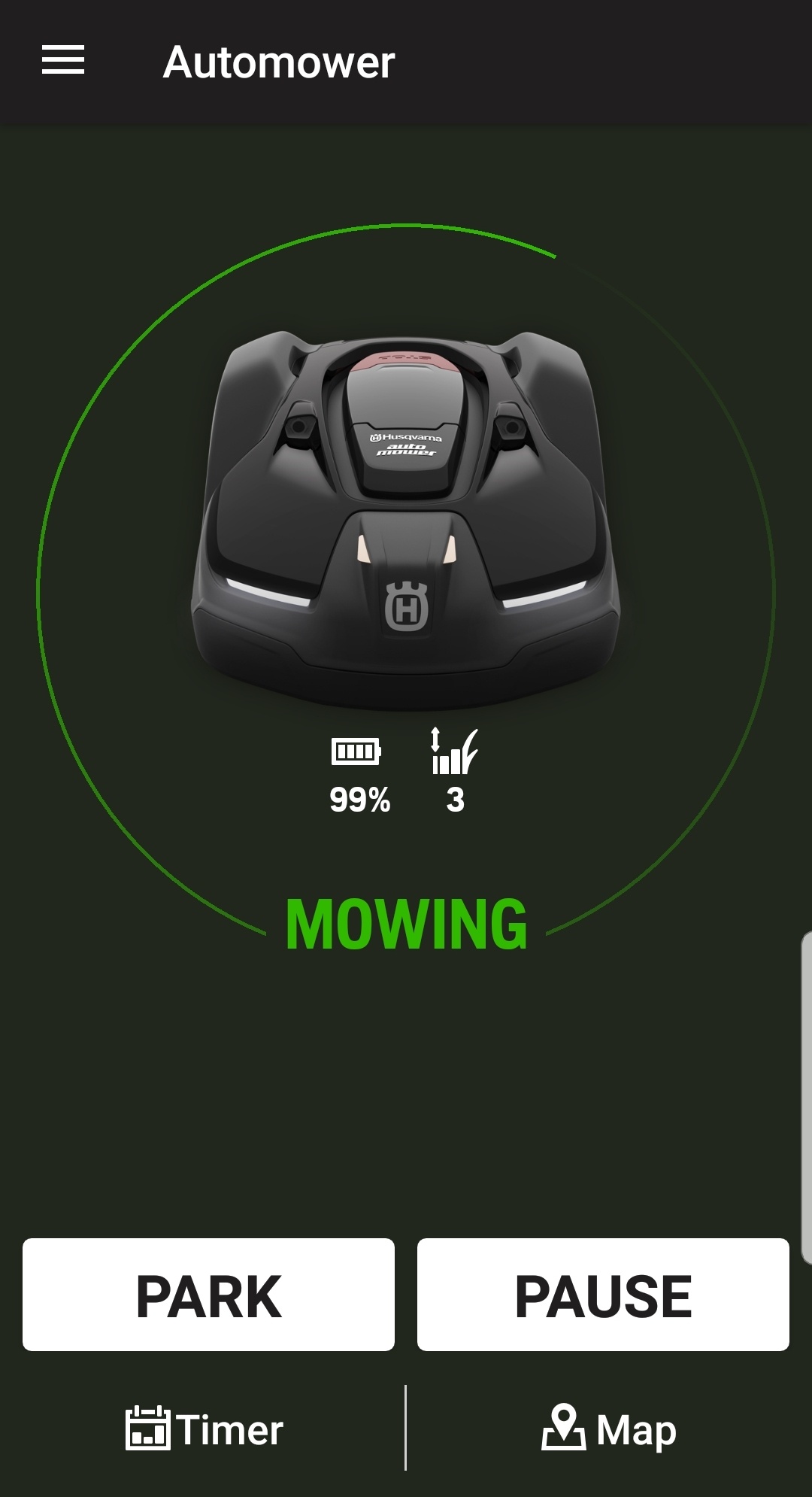Open the hamburger drawer menu
The image size is (812, 1497).
click(x=63, y=60)
